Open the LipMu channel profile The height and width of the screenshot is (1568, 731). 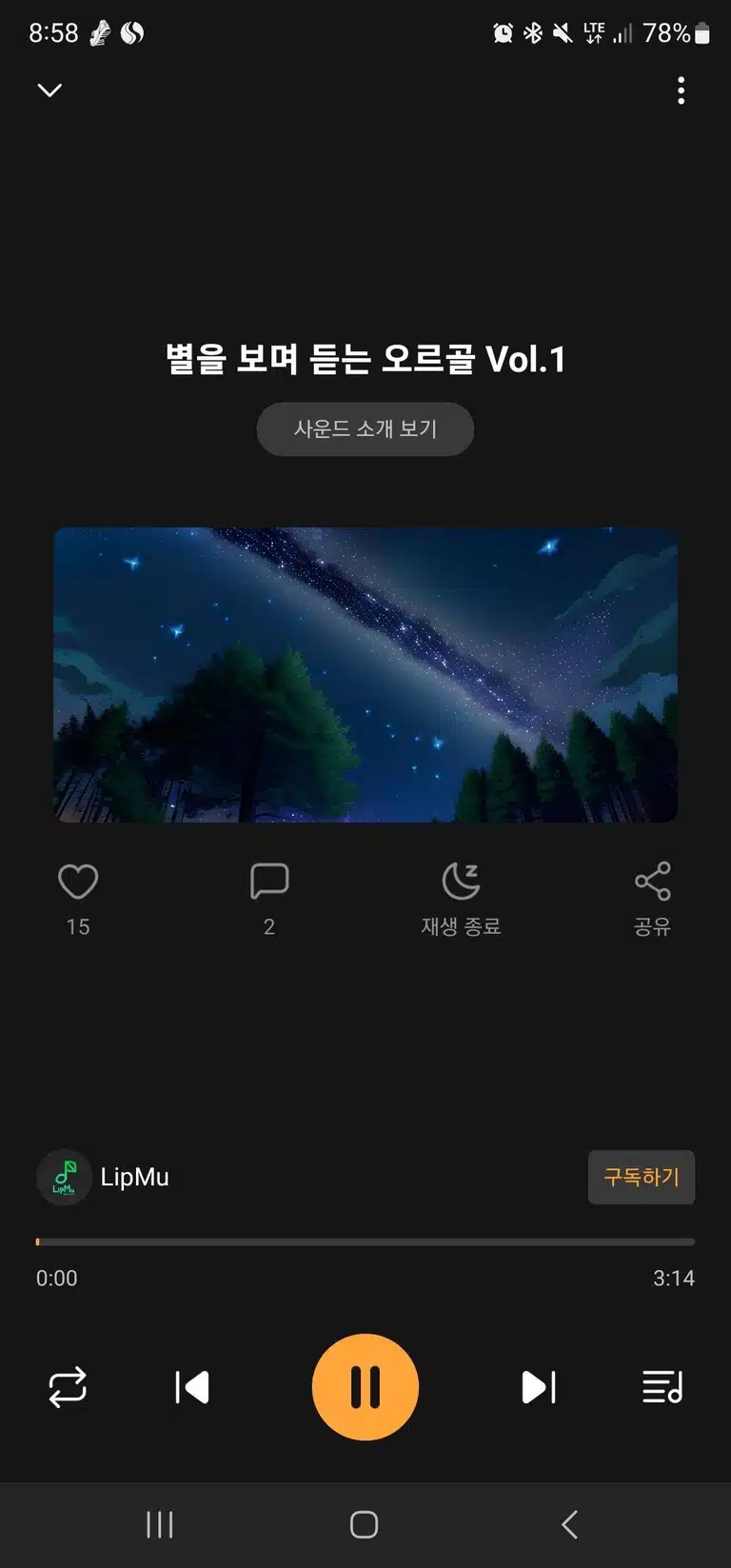tap(103, 1178)
